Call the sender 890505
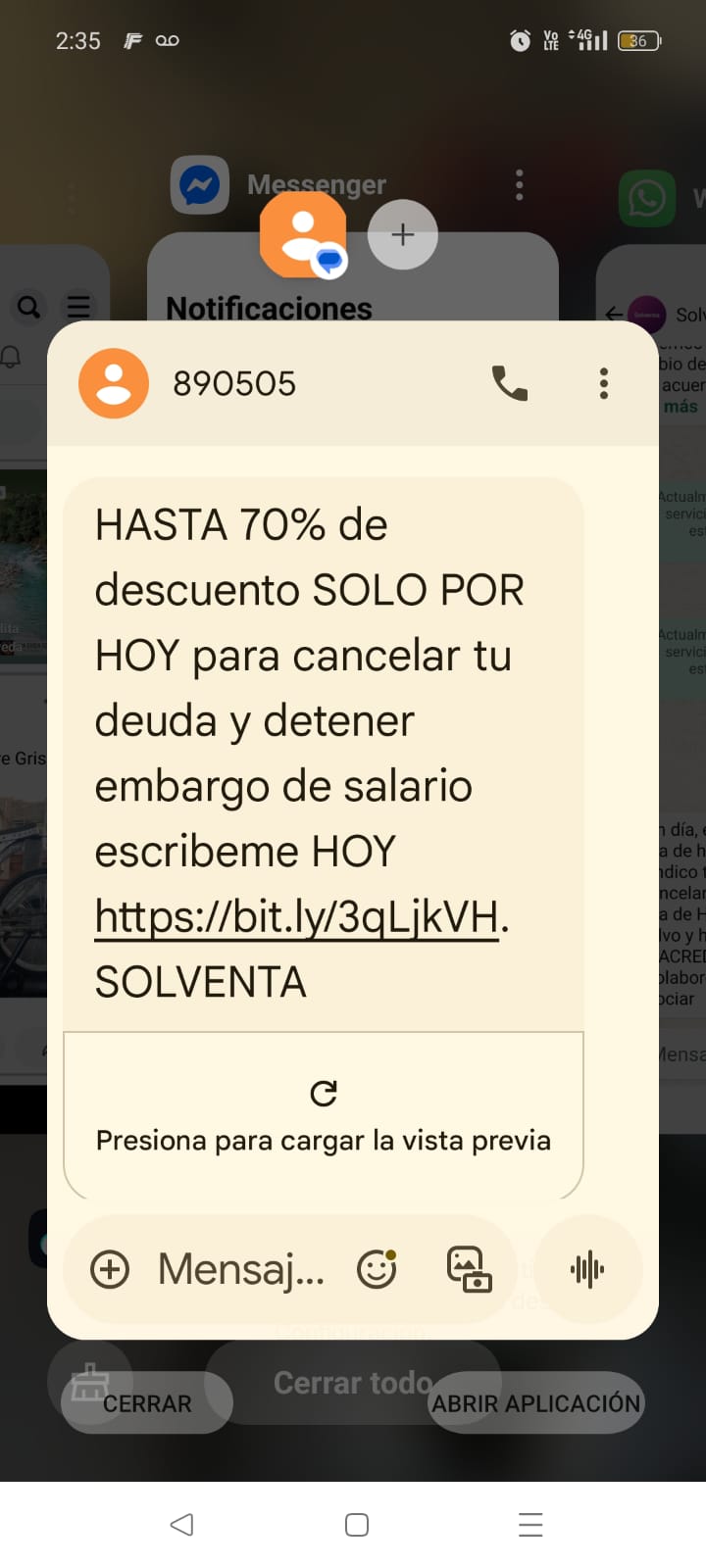This screenshot has width=706, height=1568. pyautogui.click(x=509, y=383)
